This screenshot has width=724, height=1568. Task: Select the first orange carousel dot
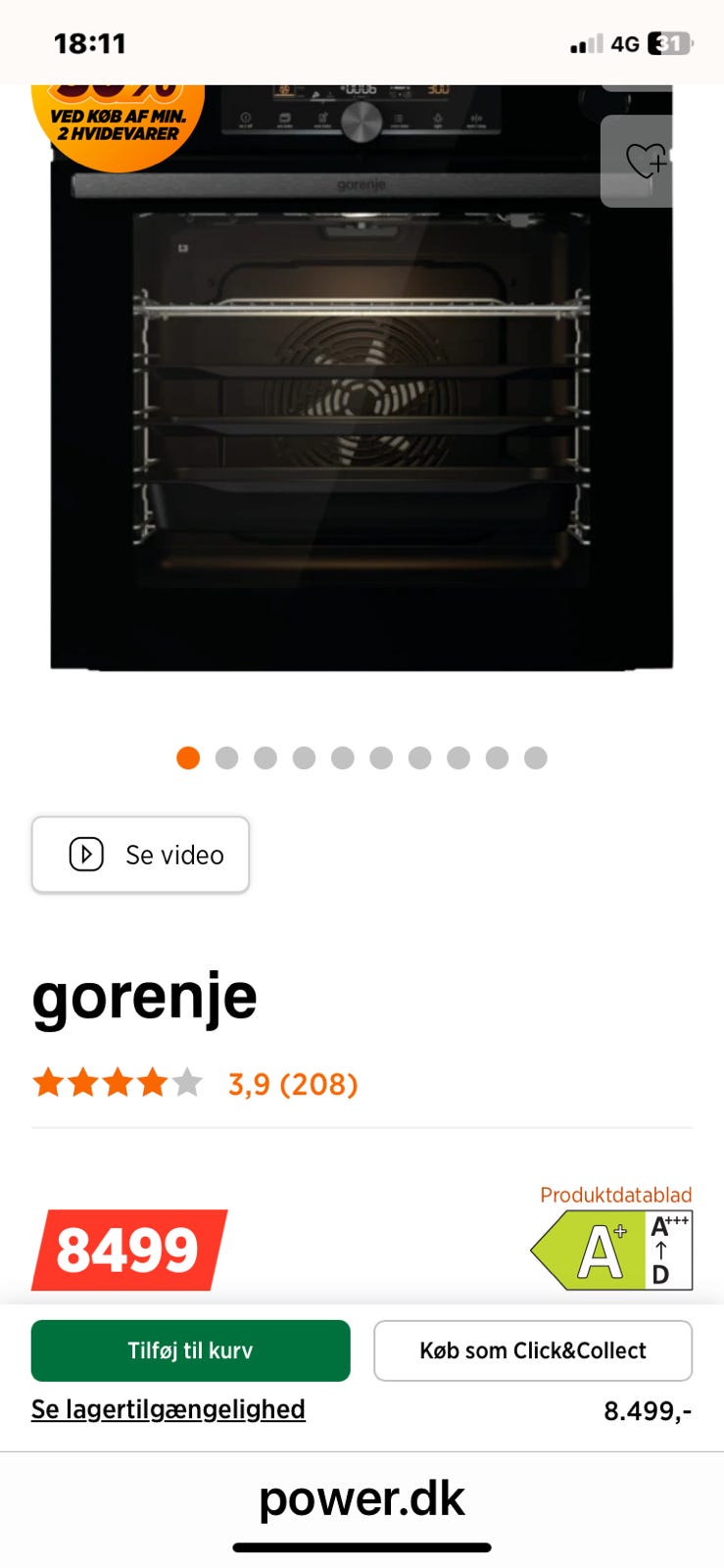point(188,758)
